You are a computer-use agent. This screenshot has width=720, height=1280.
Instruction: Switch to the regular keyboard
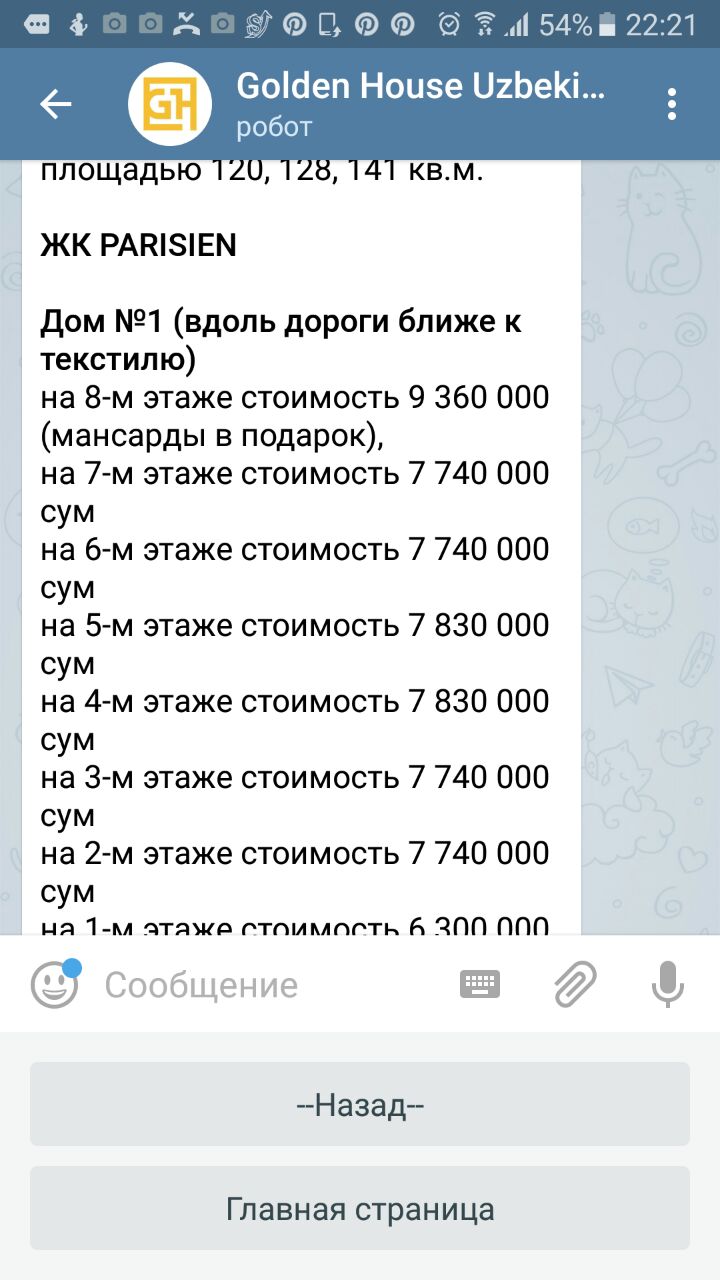480,985
